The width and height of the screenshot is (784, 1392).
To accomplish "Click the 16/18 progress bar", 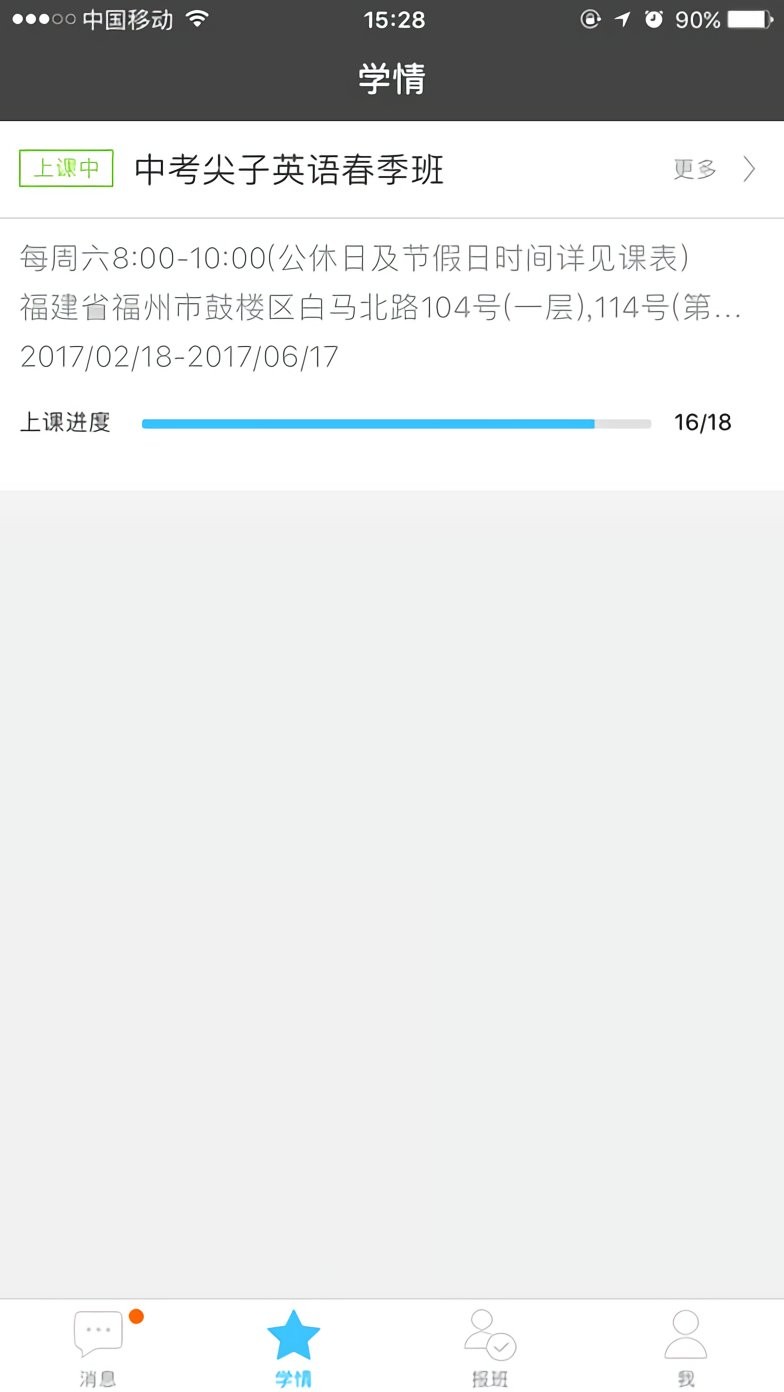I will point(395,423).
